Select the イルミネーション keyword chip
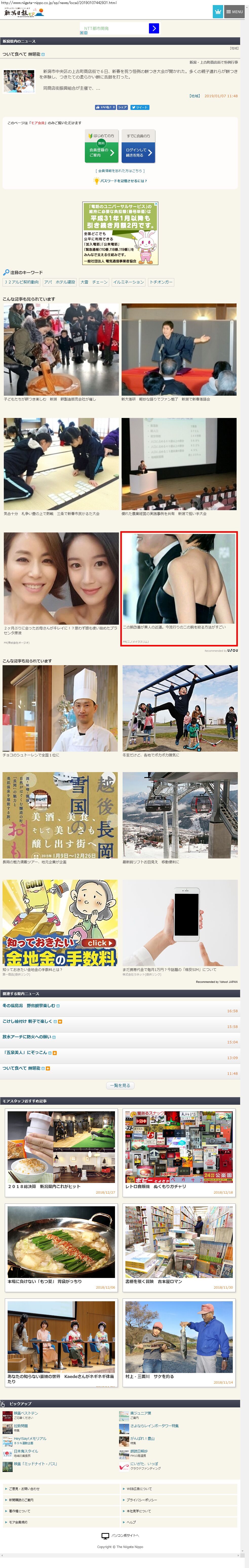Viewport: 249px width, 1568px height. tap(128, 282)
